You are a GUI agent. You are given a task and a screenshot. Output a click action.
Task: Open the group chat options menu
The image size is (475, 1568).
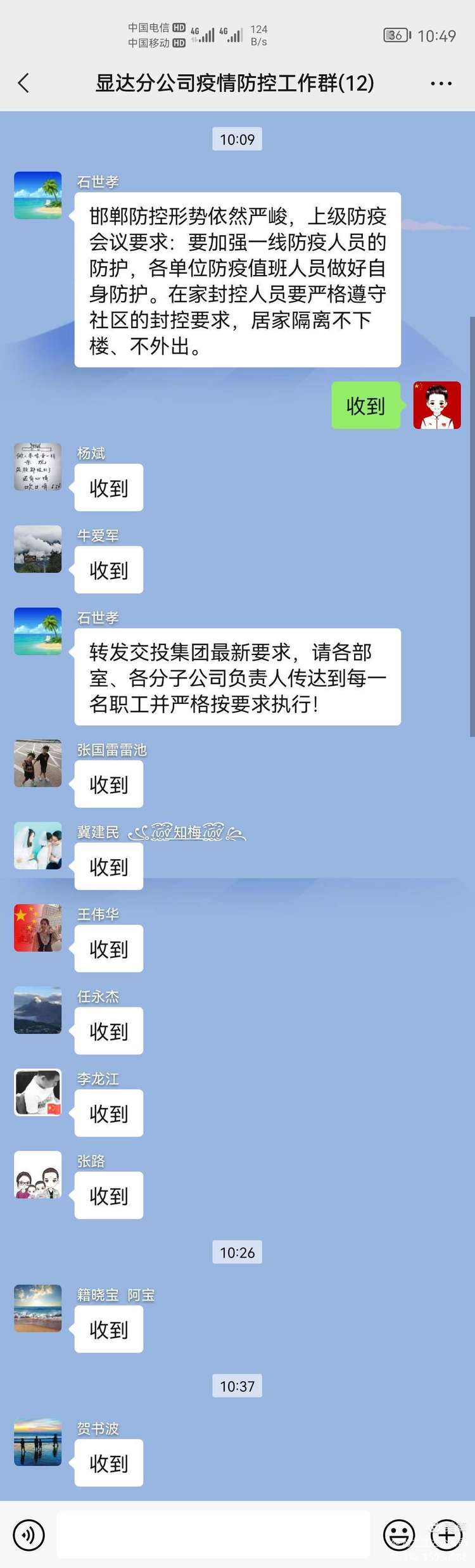click(441, 83)
